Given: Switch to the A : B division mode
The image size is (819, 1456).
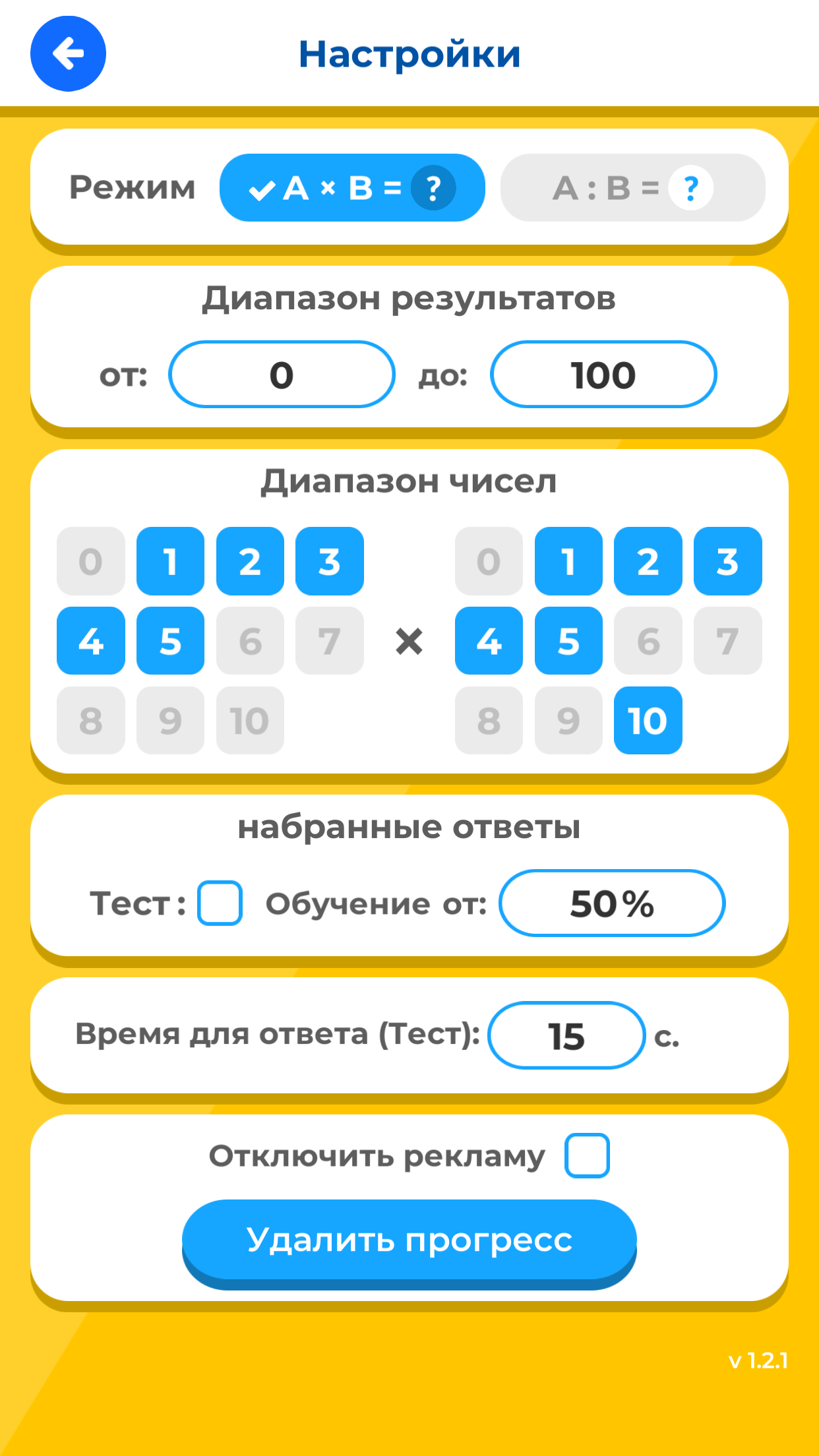Looking at the screenshot, I should coord(632,188).
